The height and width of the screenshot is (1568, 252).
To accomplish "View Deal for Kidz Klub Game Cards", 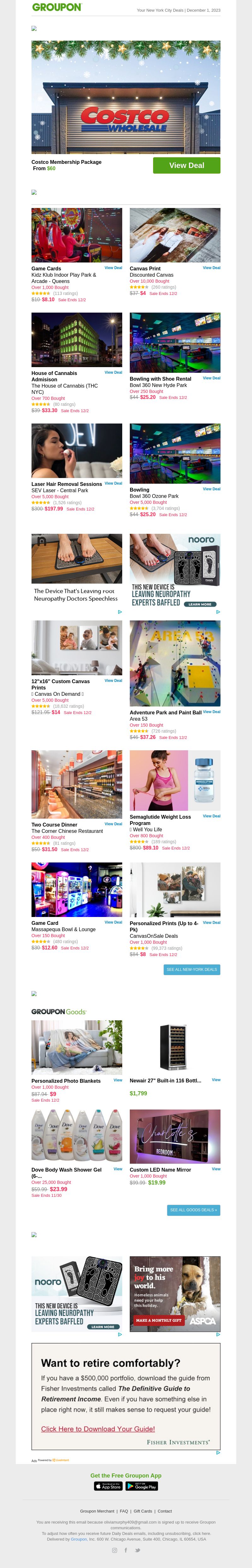I will click(x=113, y=268).
